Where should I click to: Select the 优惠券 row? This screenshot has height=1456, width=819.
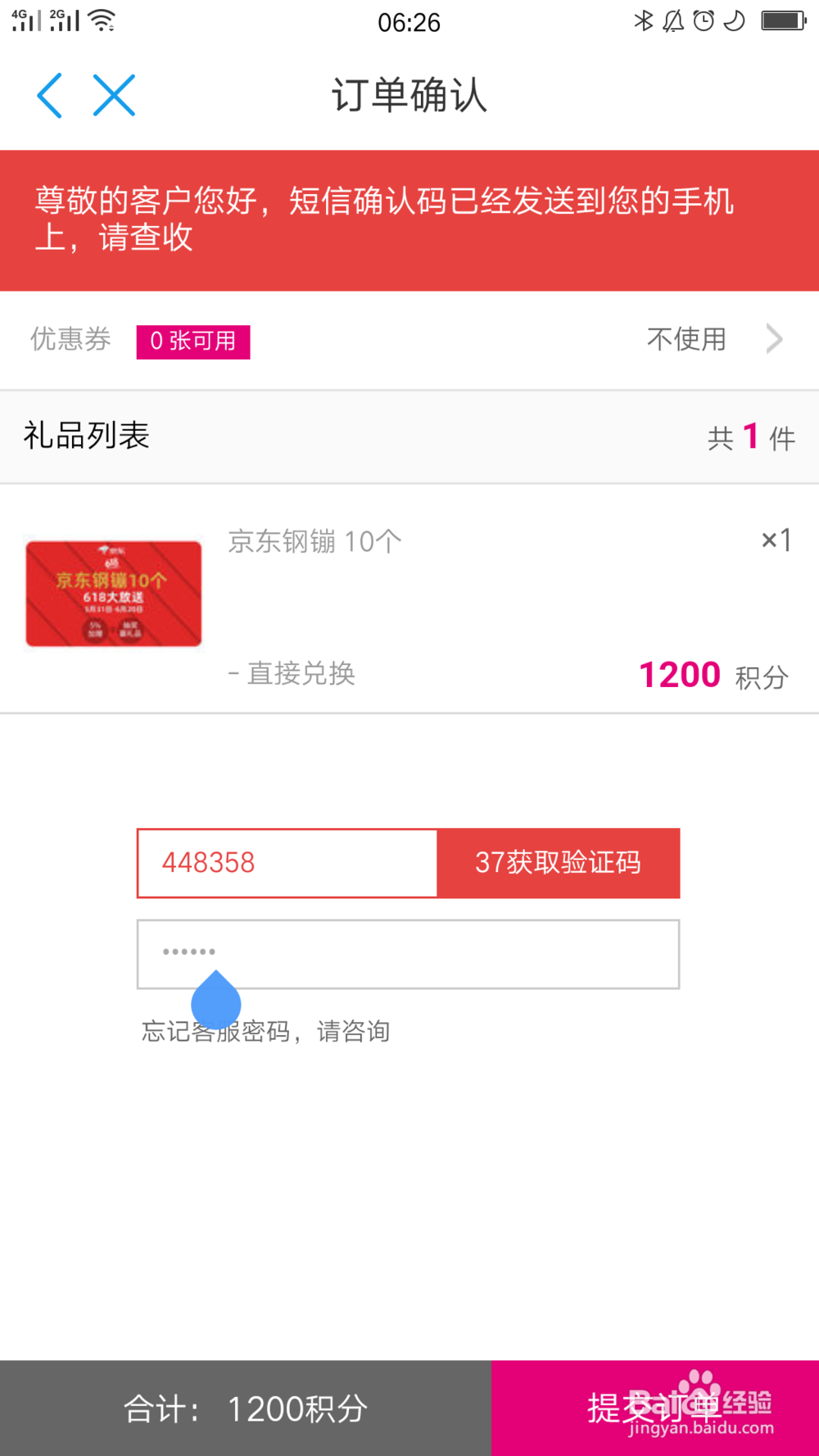pyautogui.click(x=70, y=339)
